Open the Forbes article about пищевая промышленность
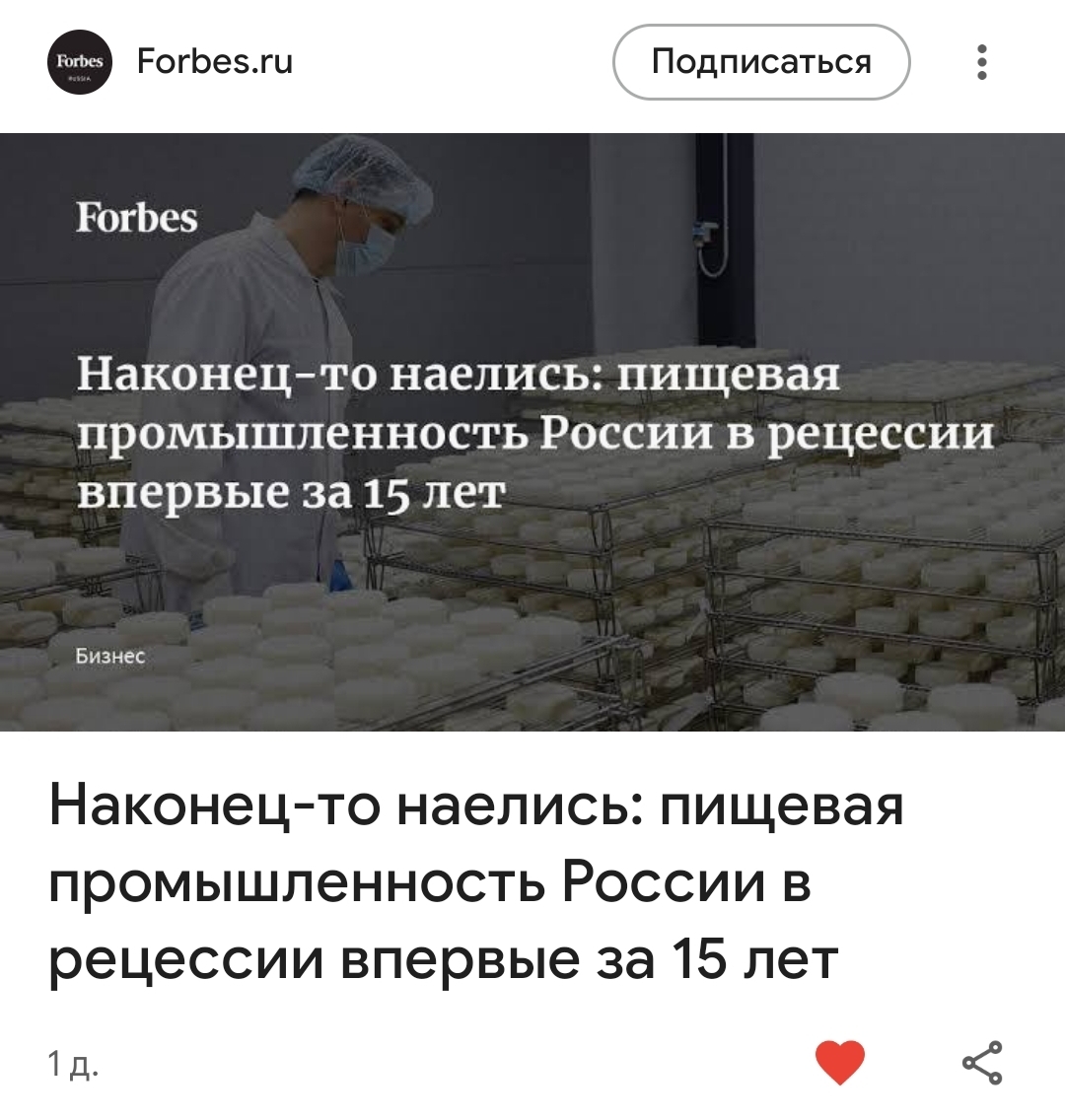The image size is (1065, 1120). [475, 881]
